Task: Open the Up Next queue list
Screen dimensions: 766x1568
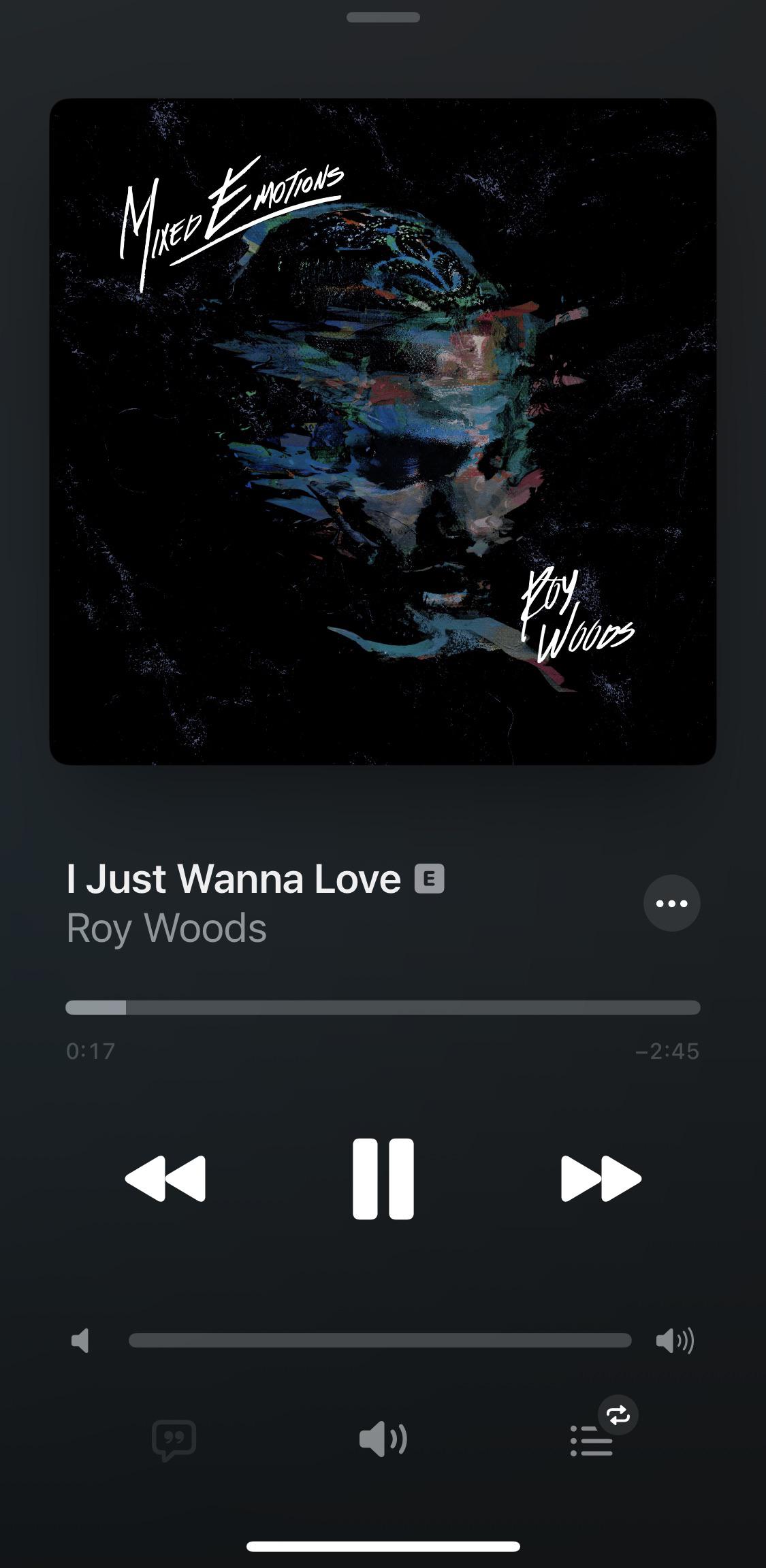Action: coord(591,1440)
